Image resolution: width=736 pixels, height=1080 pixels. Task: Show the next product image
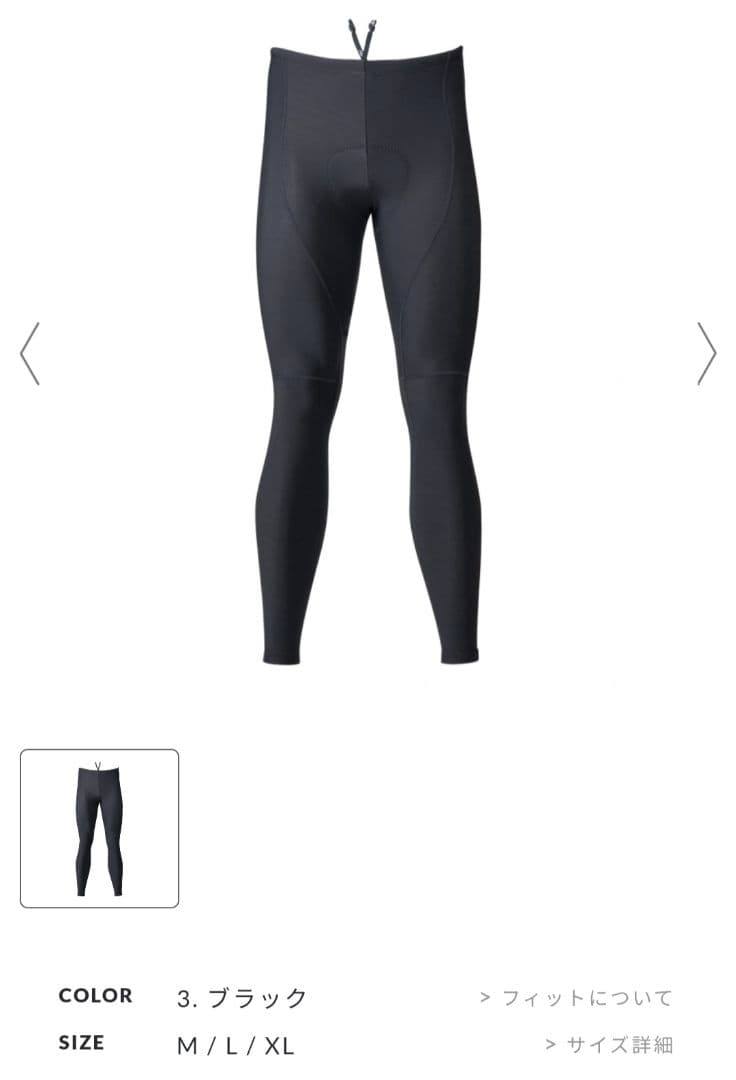click(706, 353)
